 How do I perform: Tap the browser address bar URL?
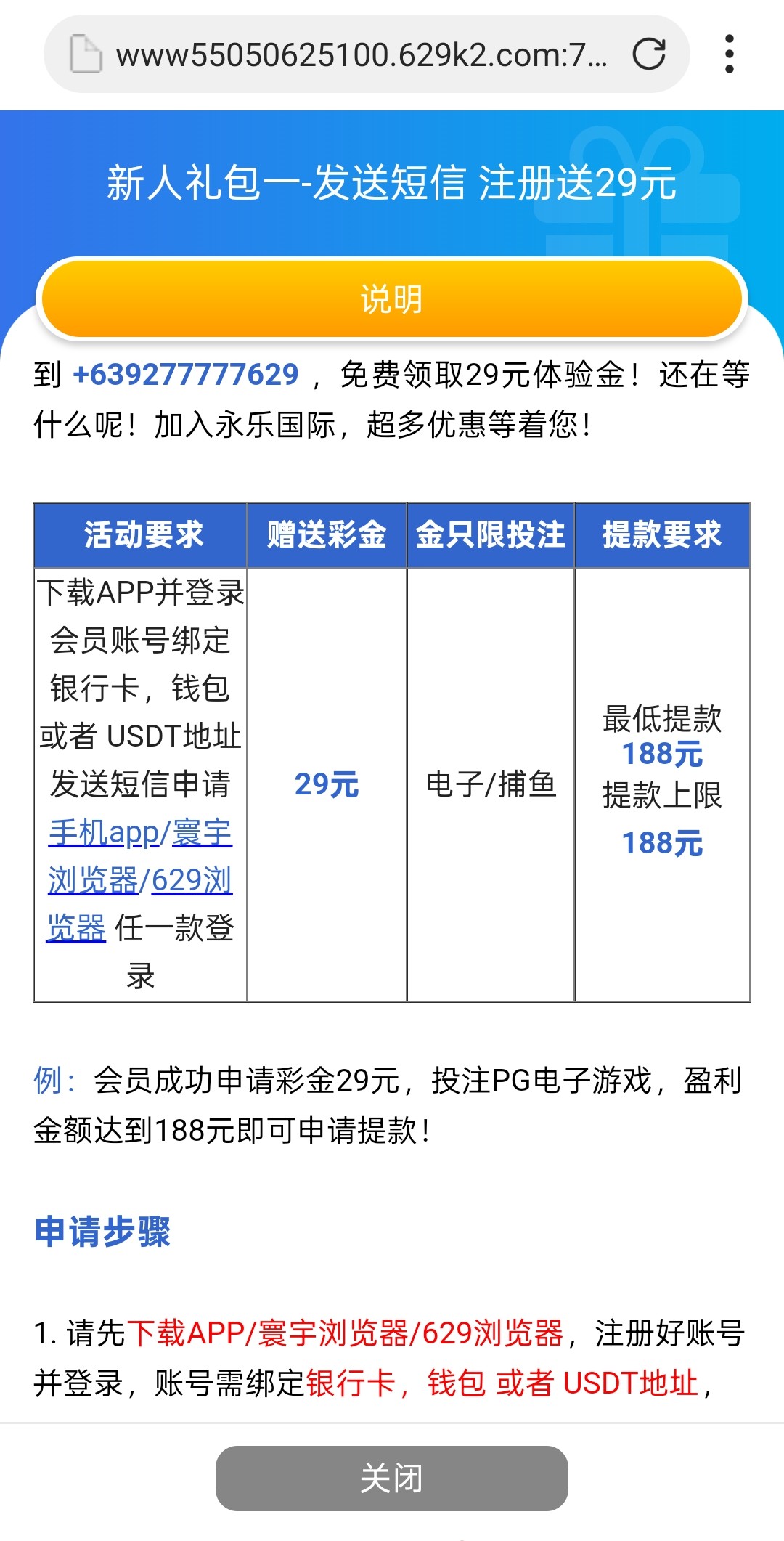[362, 54]
